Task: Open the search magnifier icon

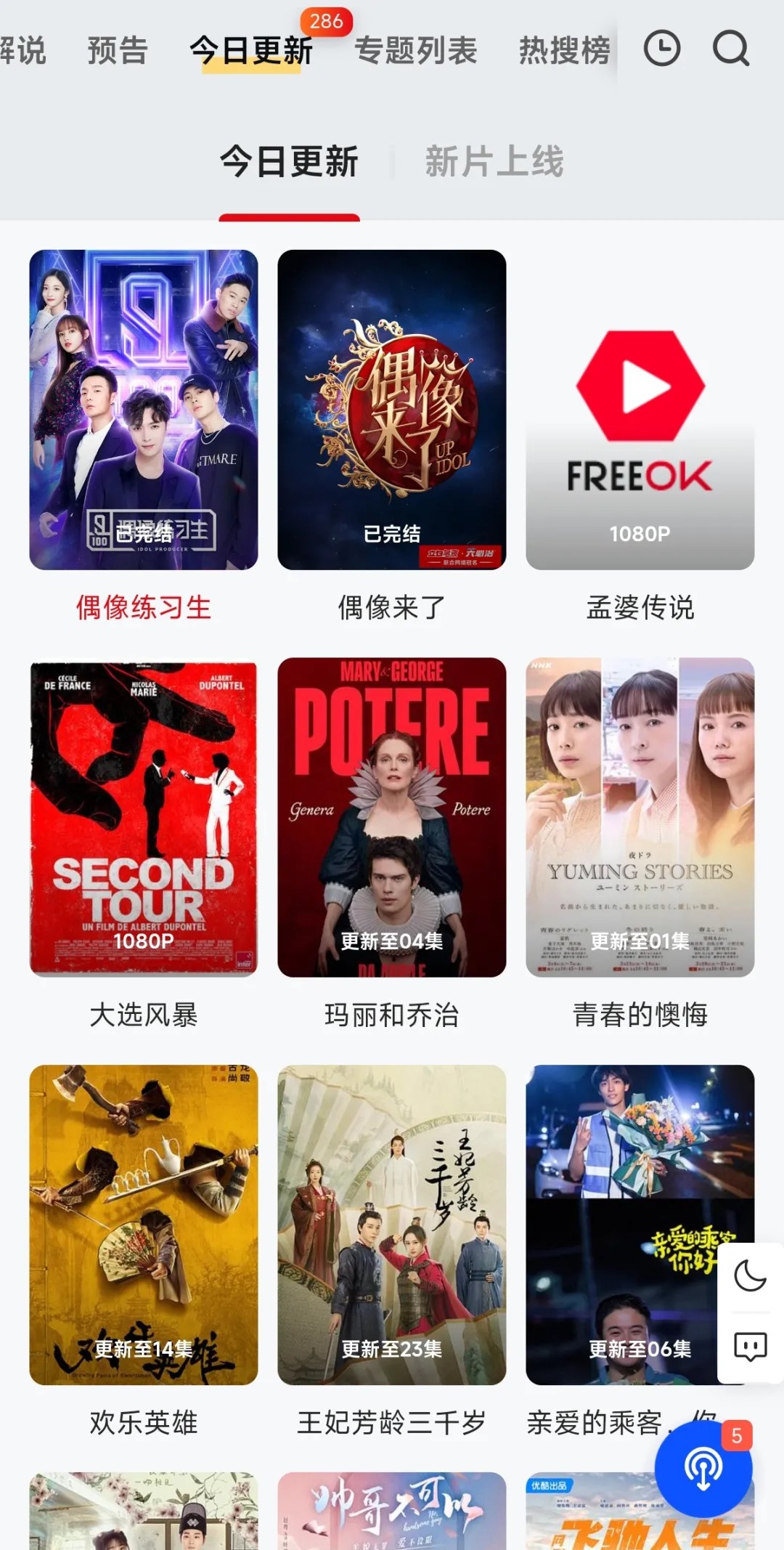Action: click(x=730, y=49)
